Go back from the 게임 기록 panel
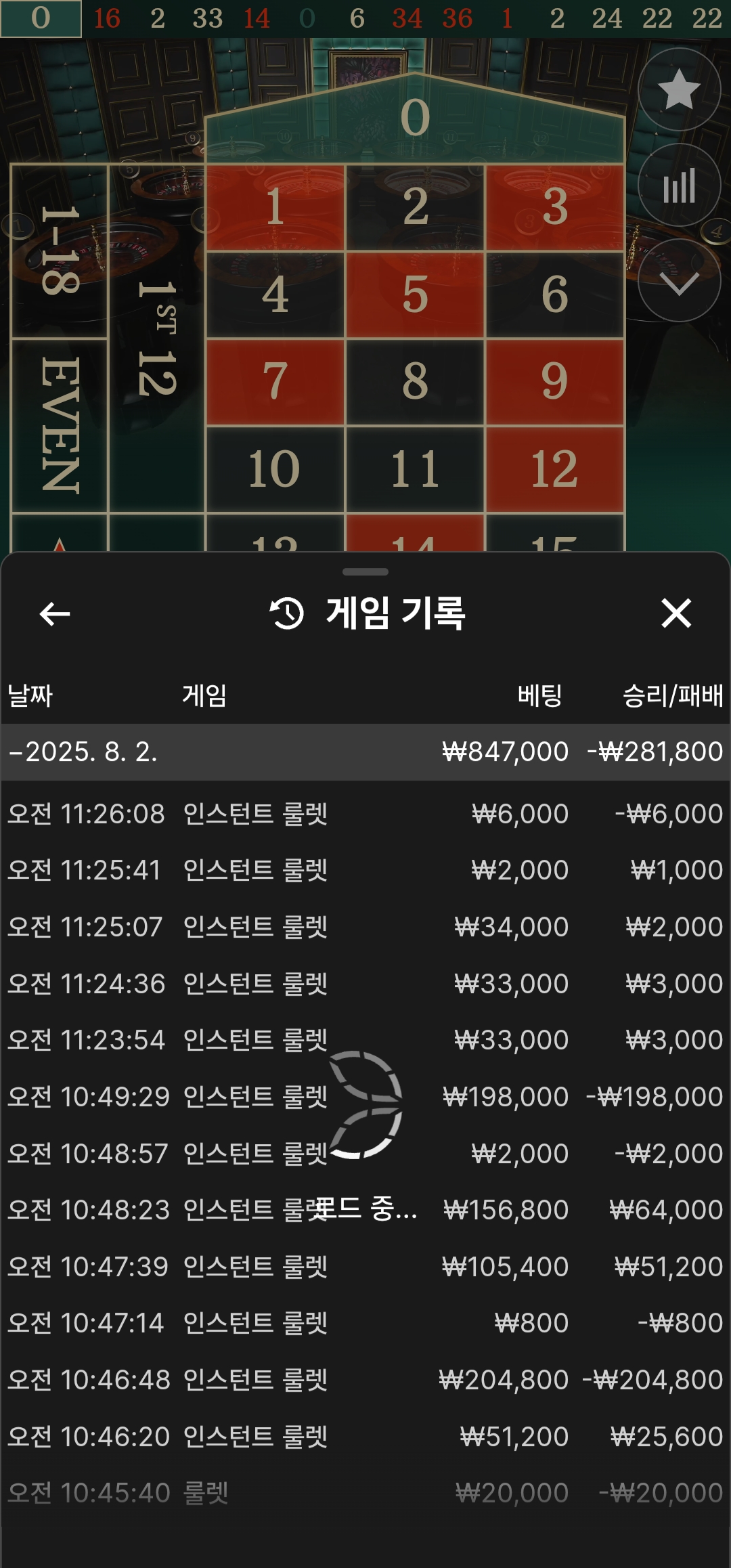Viewport: 731px width, 1568px height. tap(55, 614)
